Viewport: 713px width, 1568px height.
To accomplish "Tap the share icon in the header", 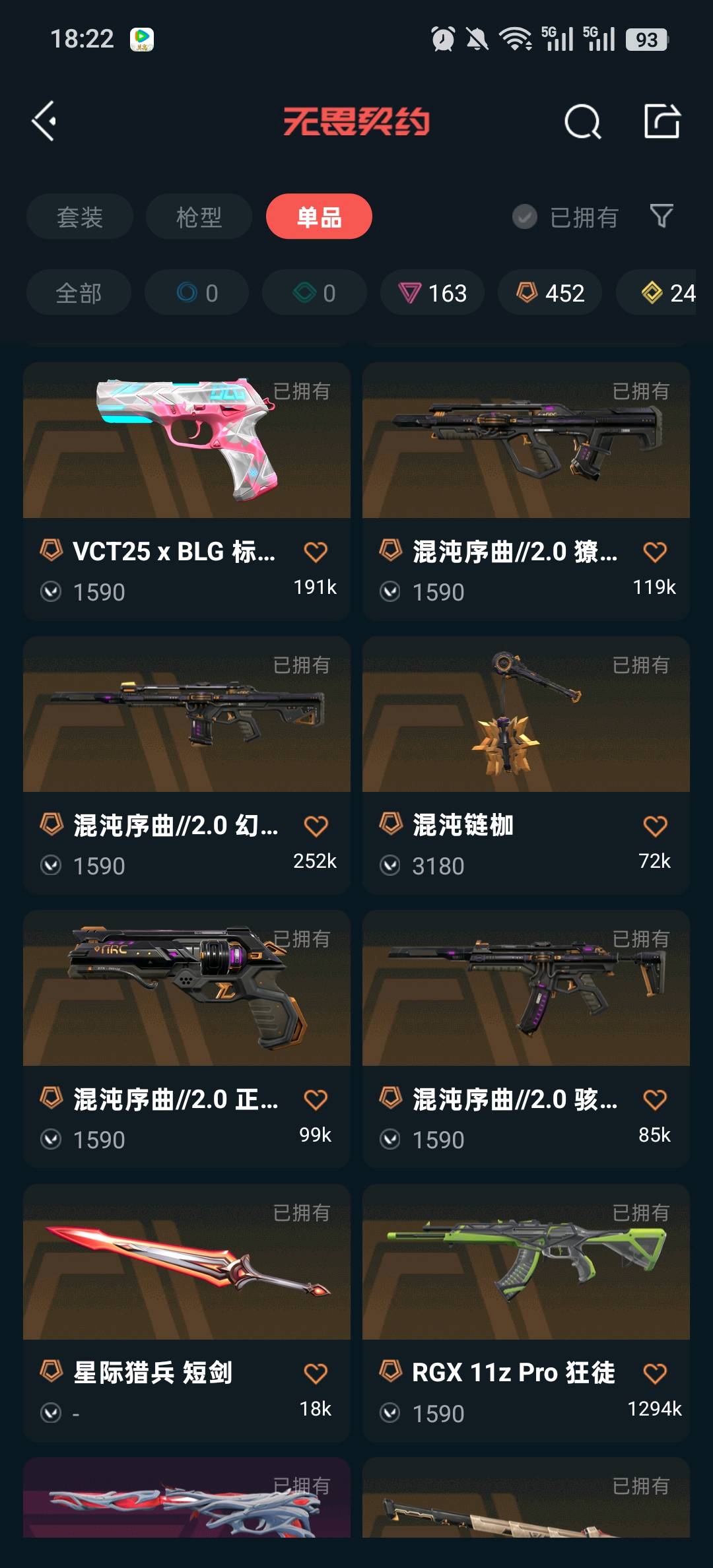I will pyautogui.click(x=662, y=121).
